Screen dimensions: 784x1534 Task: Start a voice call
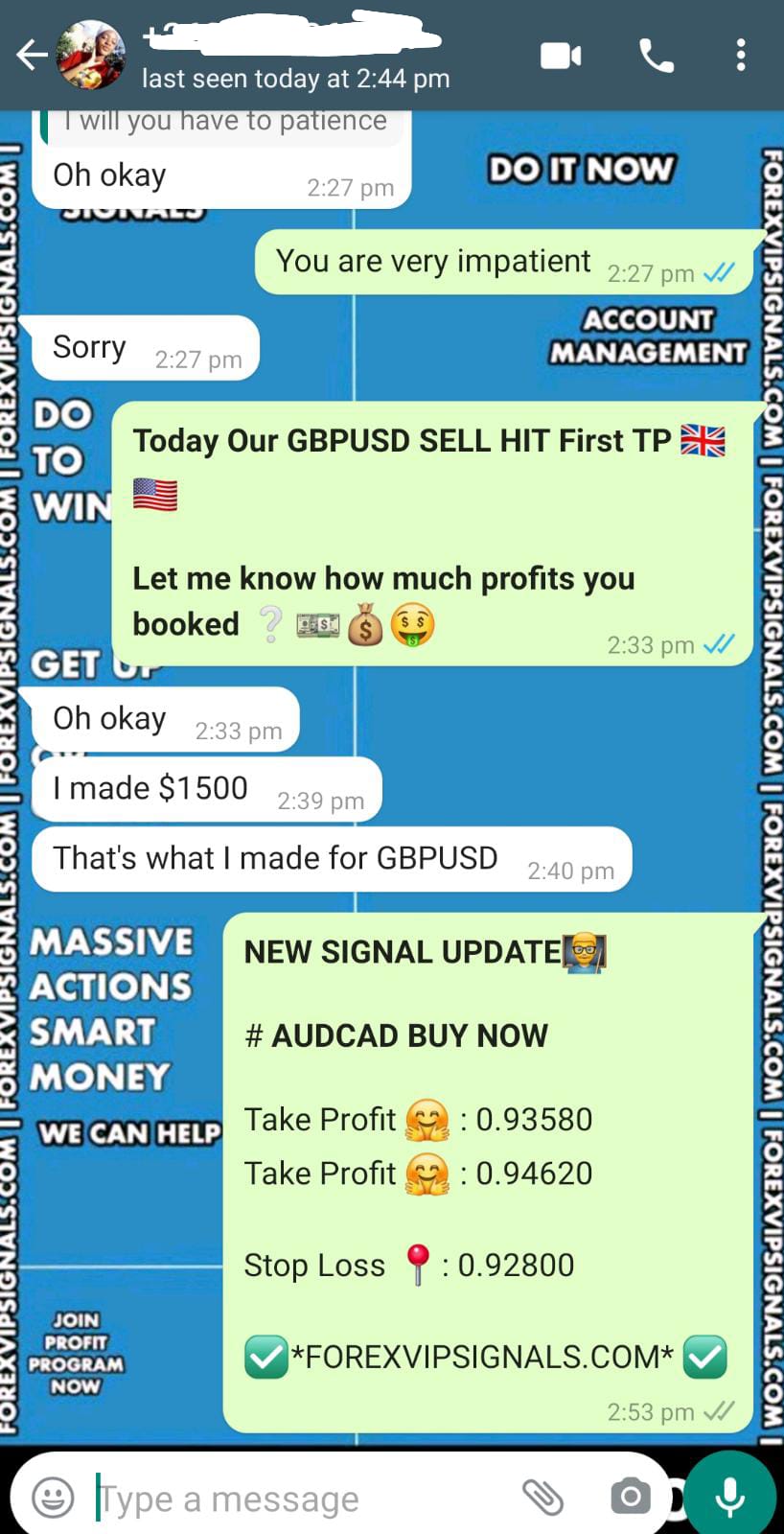tap(657, 56)
